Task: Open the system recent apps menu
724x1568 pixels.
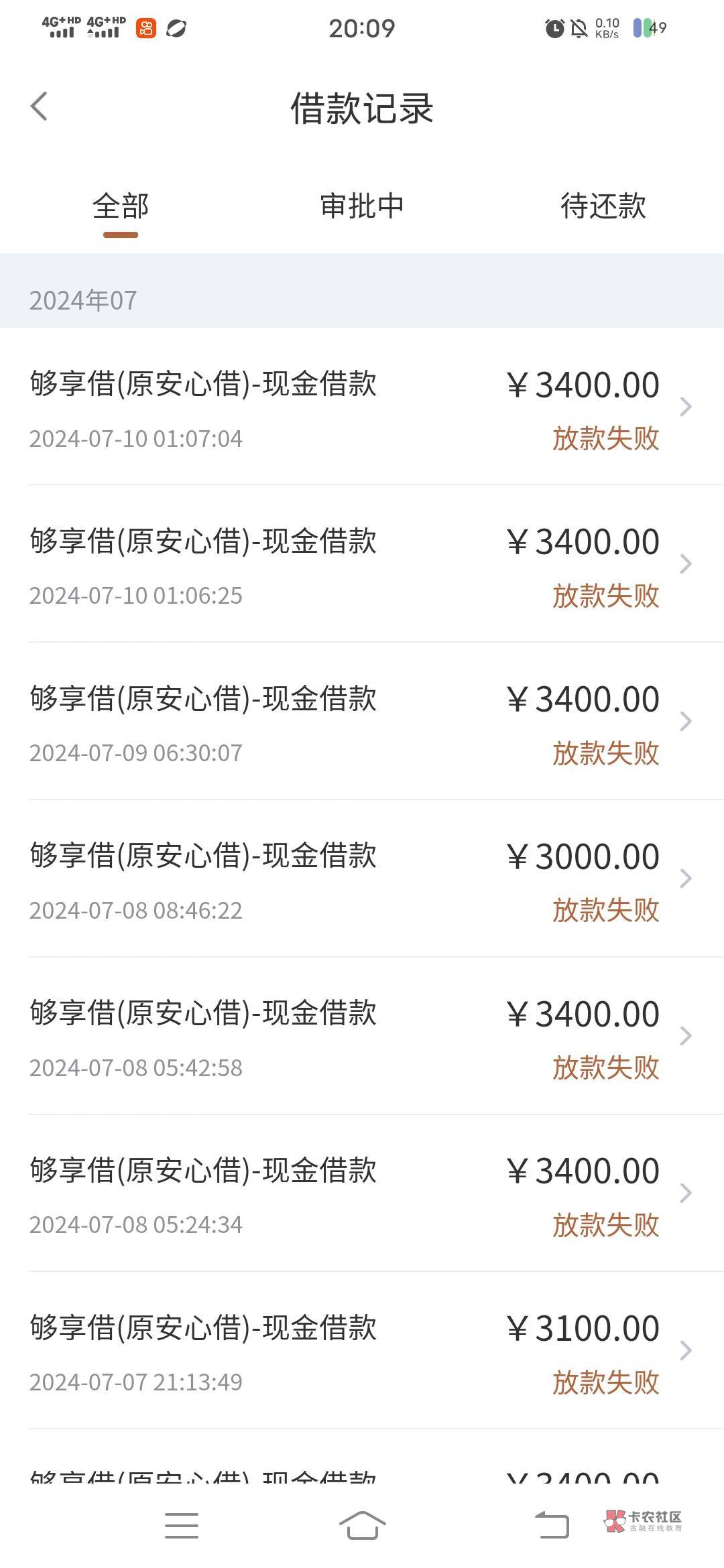Action: (x=182, y=1526)
